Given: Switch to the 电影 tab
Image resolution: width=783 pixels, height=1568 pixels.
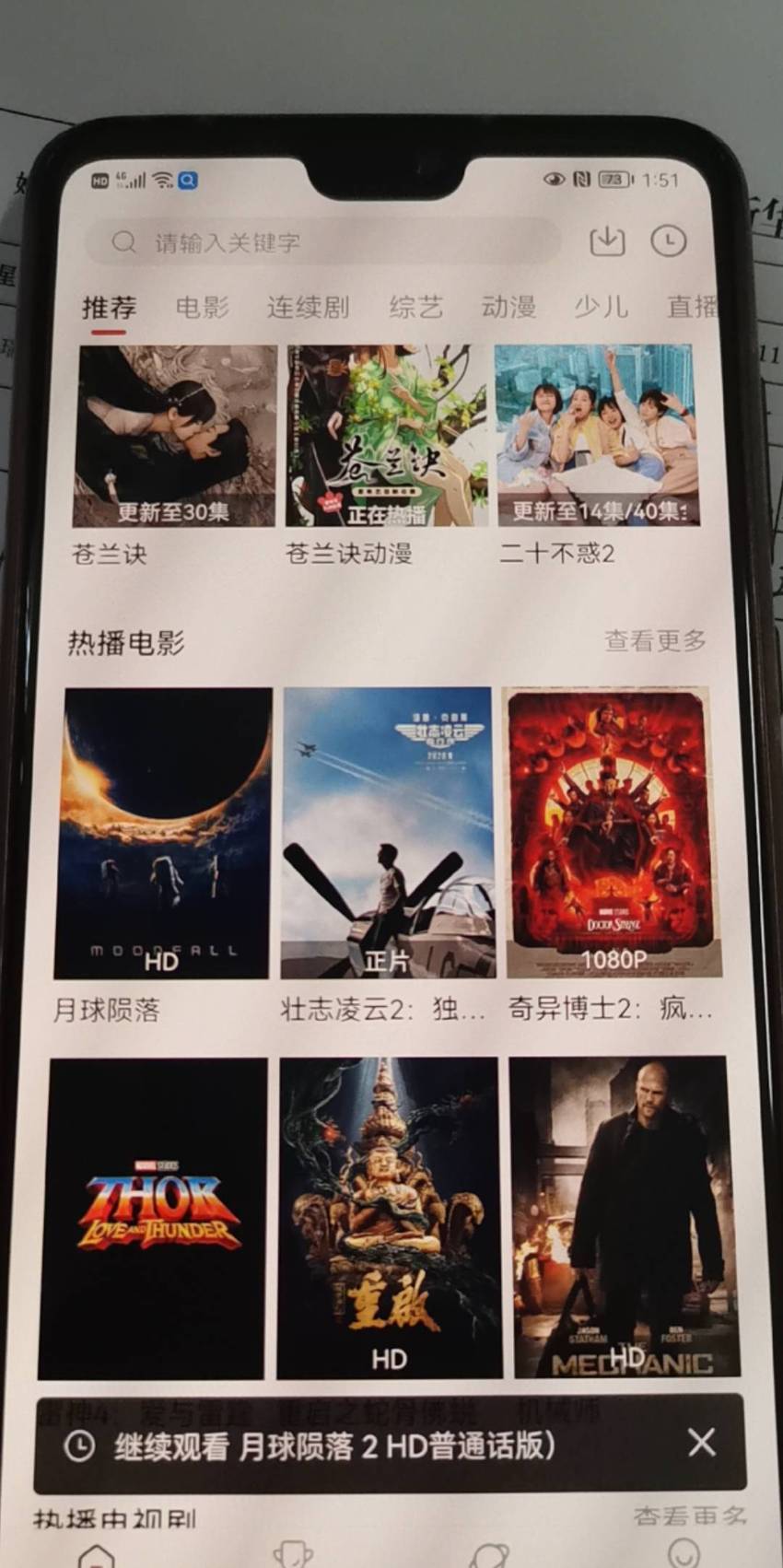Looking at the screenshot, I should 203,307.
